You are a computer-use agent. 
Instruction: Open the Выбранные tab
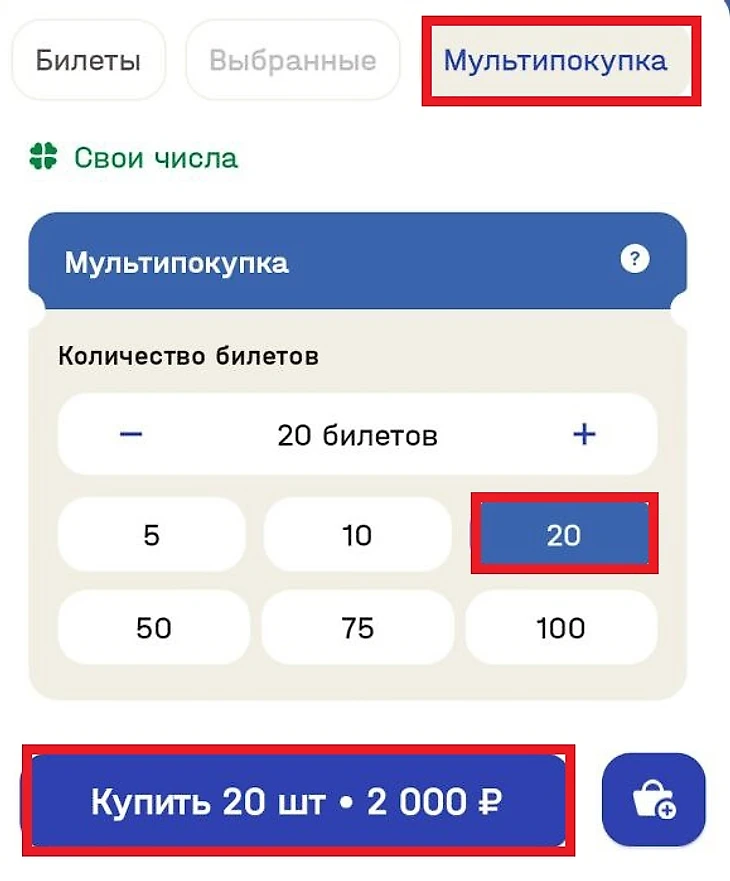(293, 61)
